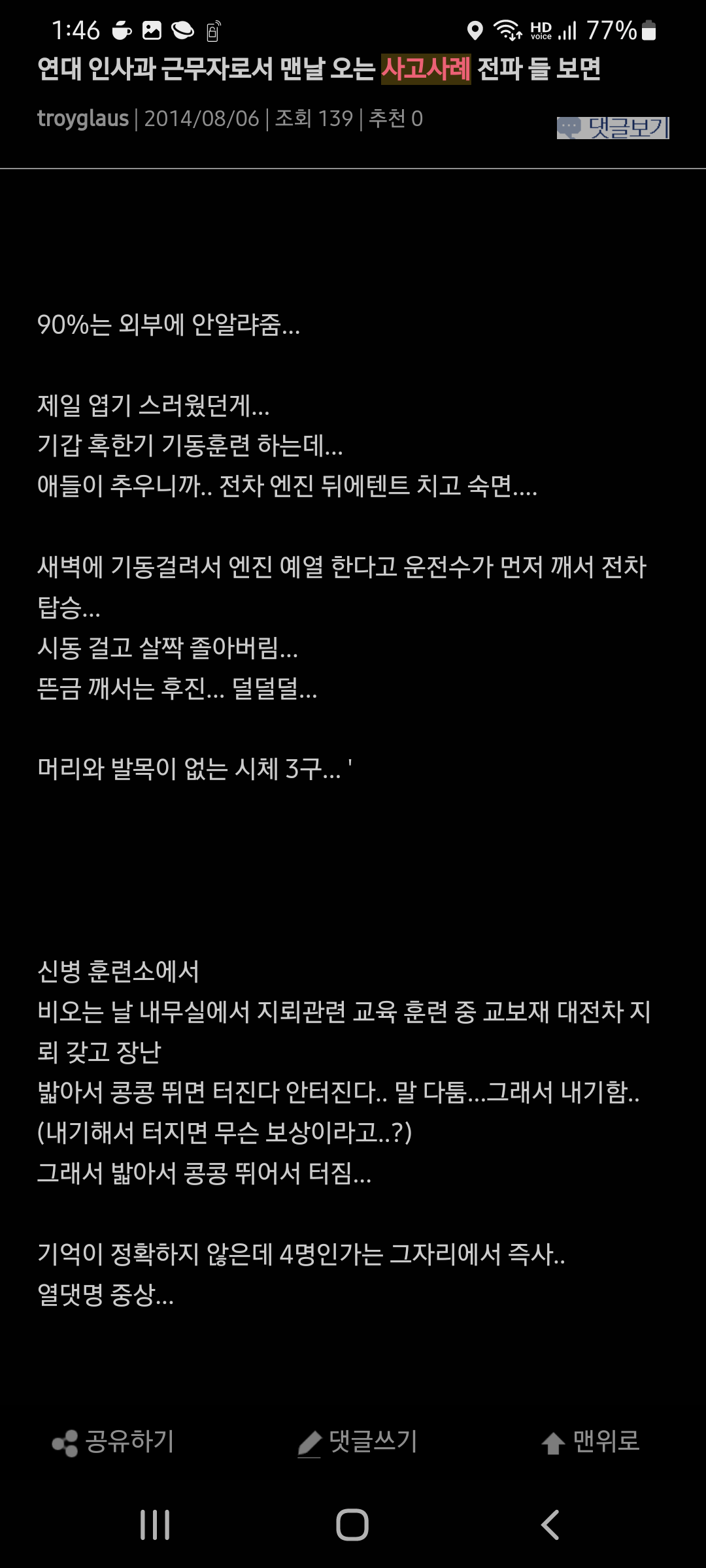Write a comment with 댓글쓰기
Screen dimensions: 706x1568
tap(357, 1441)
